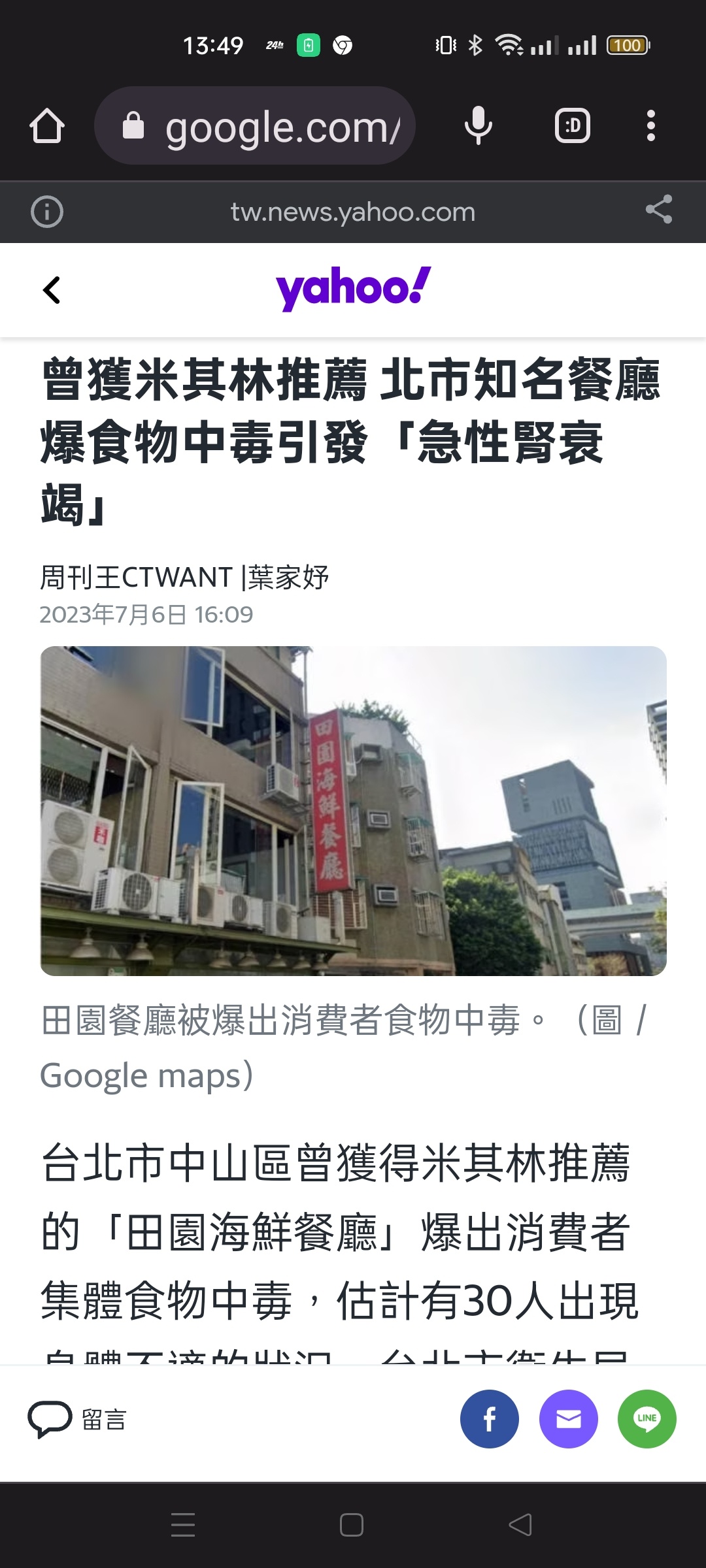The width and height of the screenshot is (706, 1568).
Task: Open recent apps from navigation bar
Action: pos(183,1525)
